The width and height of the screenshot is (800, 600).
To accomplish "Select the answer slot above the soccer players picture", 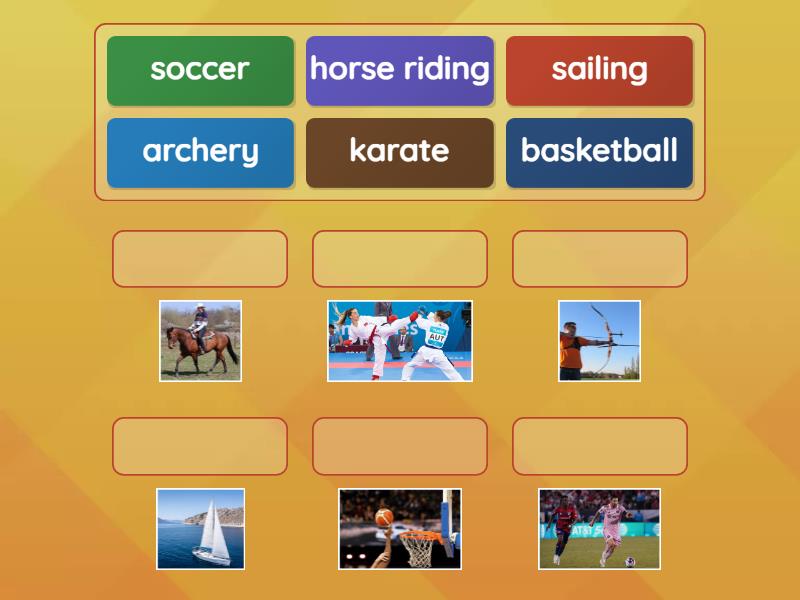I will pyautogui.click(x=599, y=446).
